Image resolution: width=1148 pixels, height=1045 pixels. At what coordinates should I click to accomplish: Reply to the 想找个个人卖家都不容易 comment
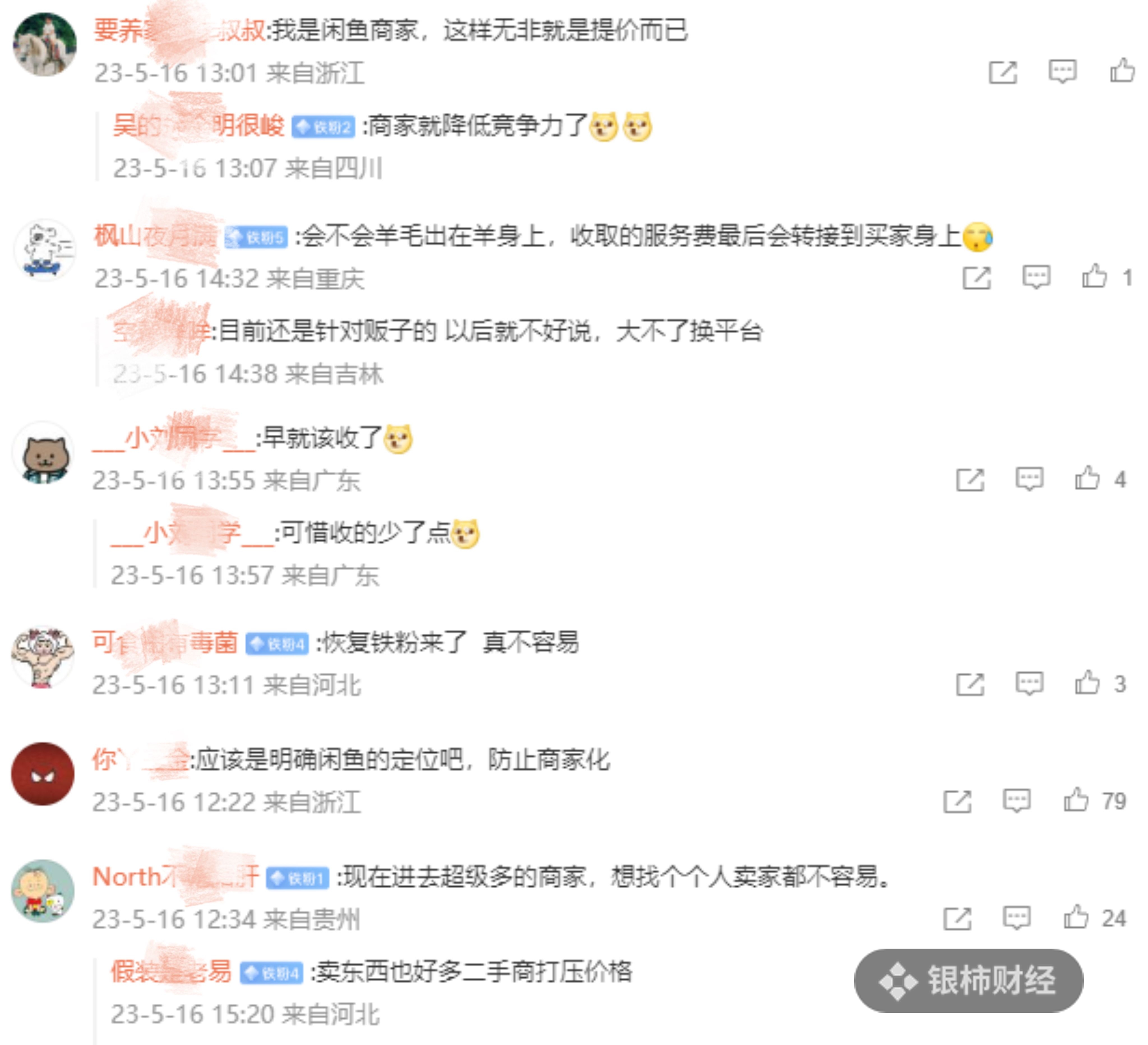[x=1016, y=917]
